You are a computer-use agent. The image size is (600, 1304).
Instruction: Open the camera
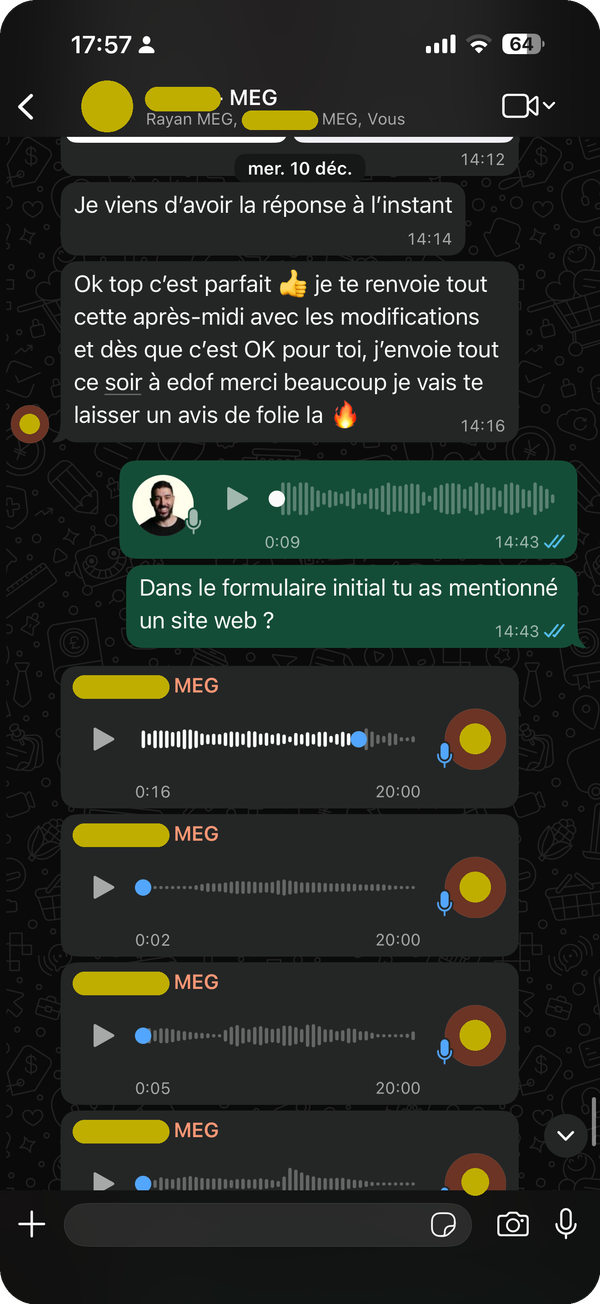pyautogui.click(x=513, y=1224)
